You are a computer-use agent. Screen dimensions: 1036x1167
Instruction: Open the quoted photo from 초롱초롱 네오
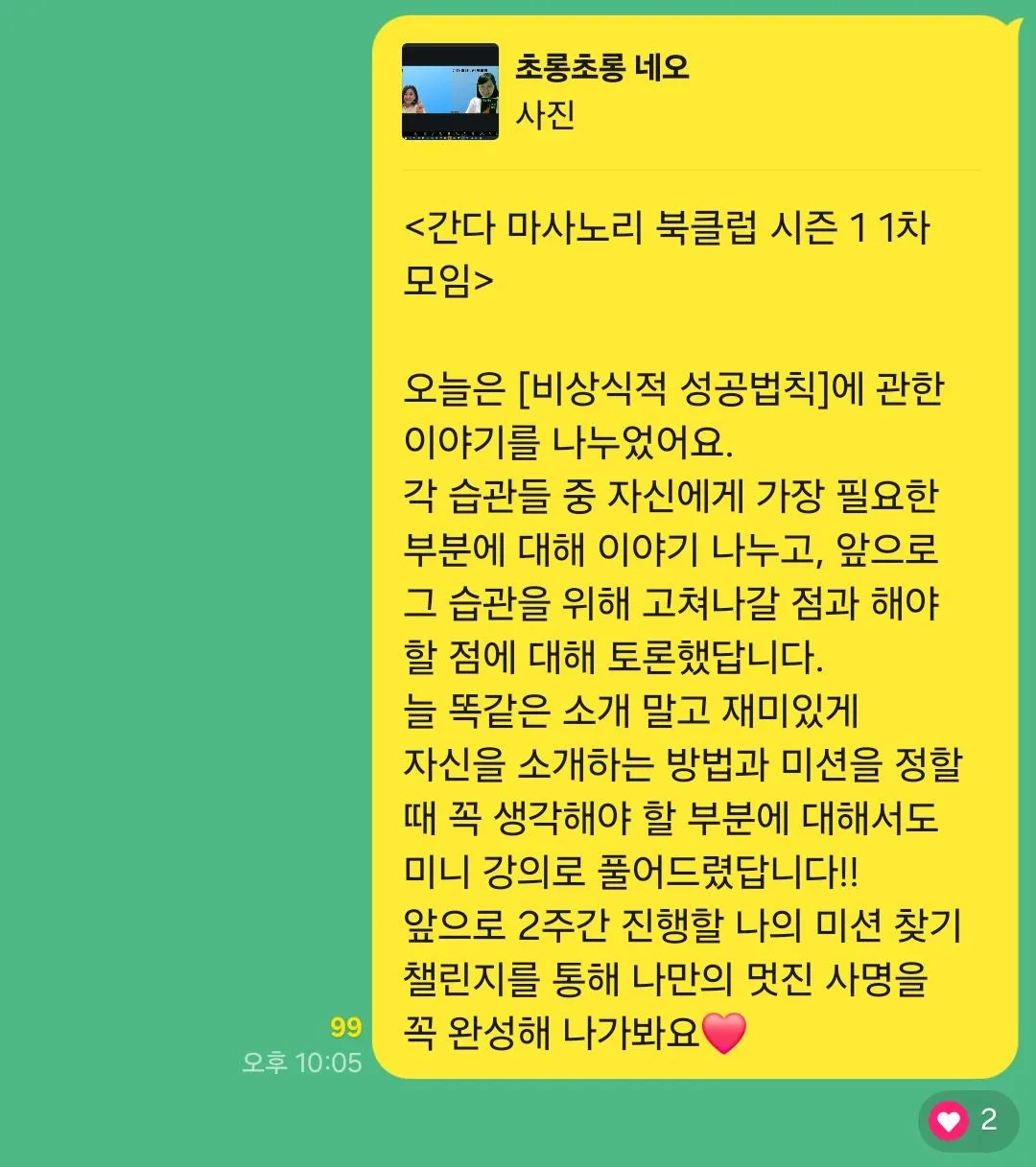(450, 92)
